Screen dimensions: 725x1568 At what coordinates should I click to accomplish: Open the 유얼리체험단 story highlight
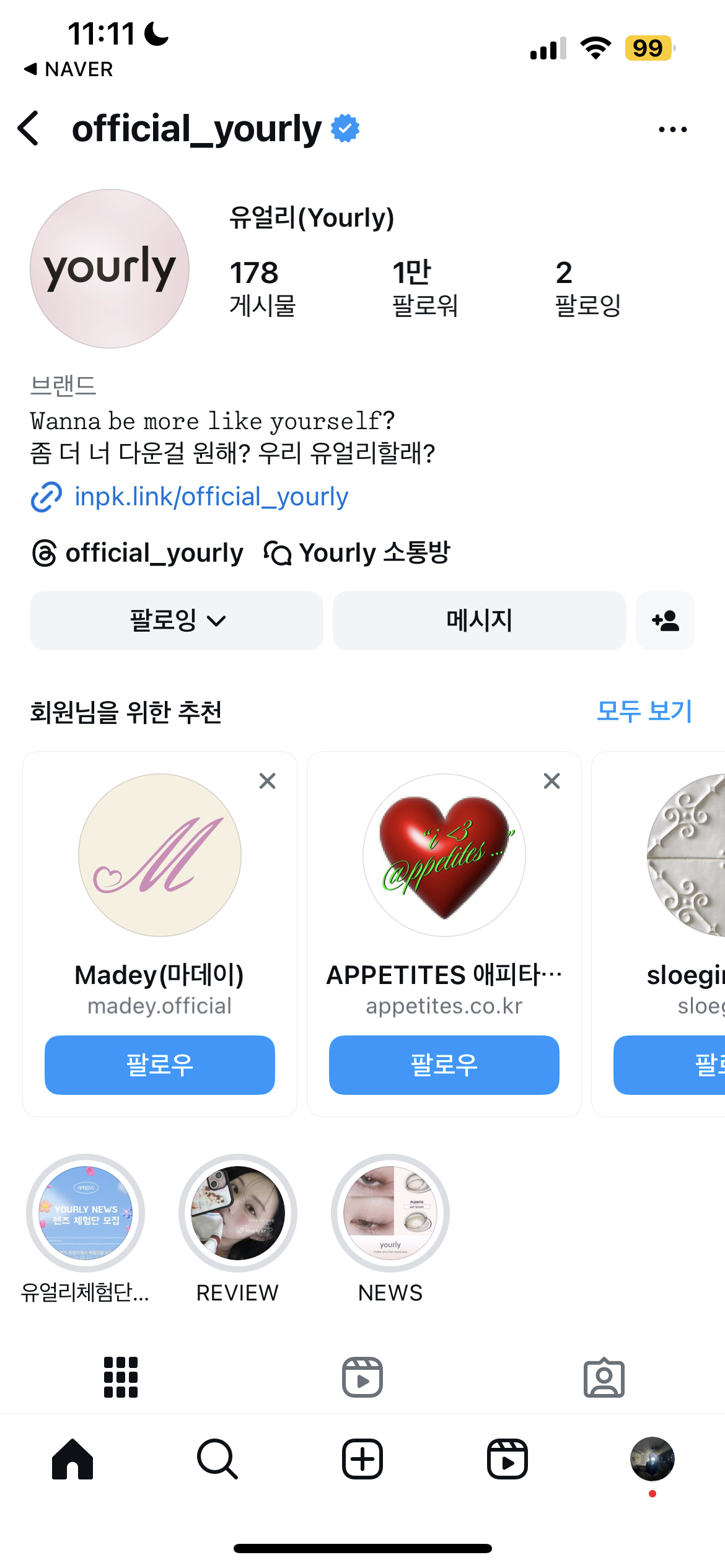86,1213
